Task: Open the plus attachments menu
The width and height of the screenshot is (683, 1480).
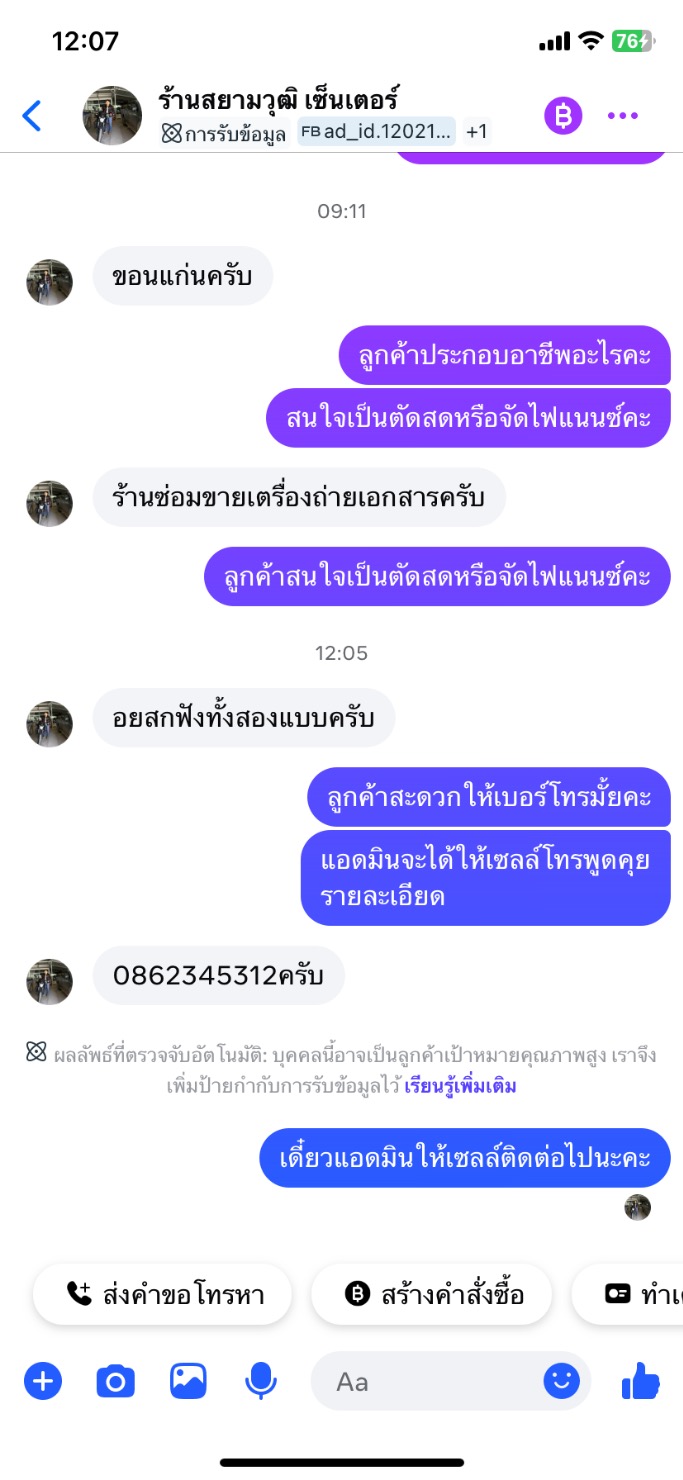Action: [42, 1382]
